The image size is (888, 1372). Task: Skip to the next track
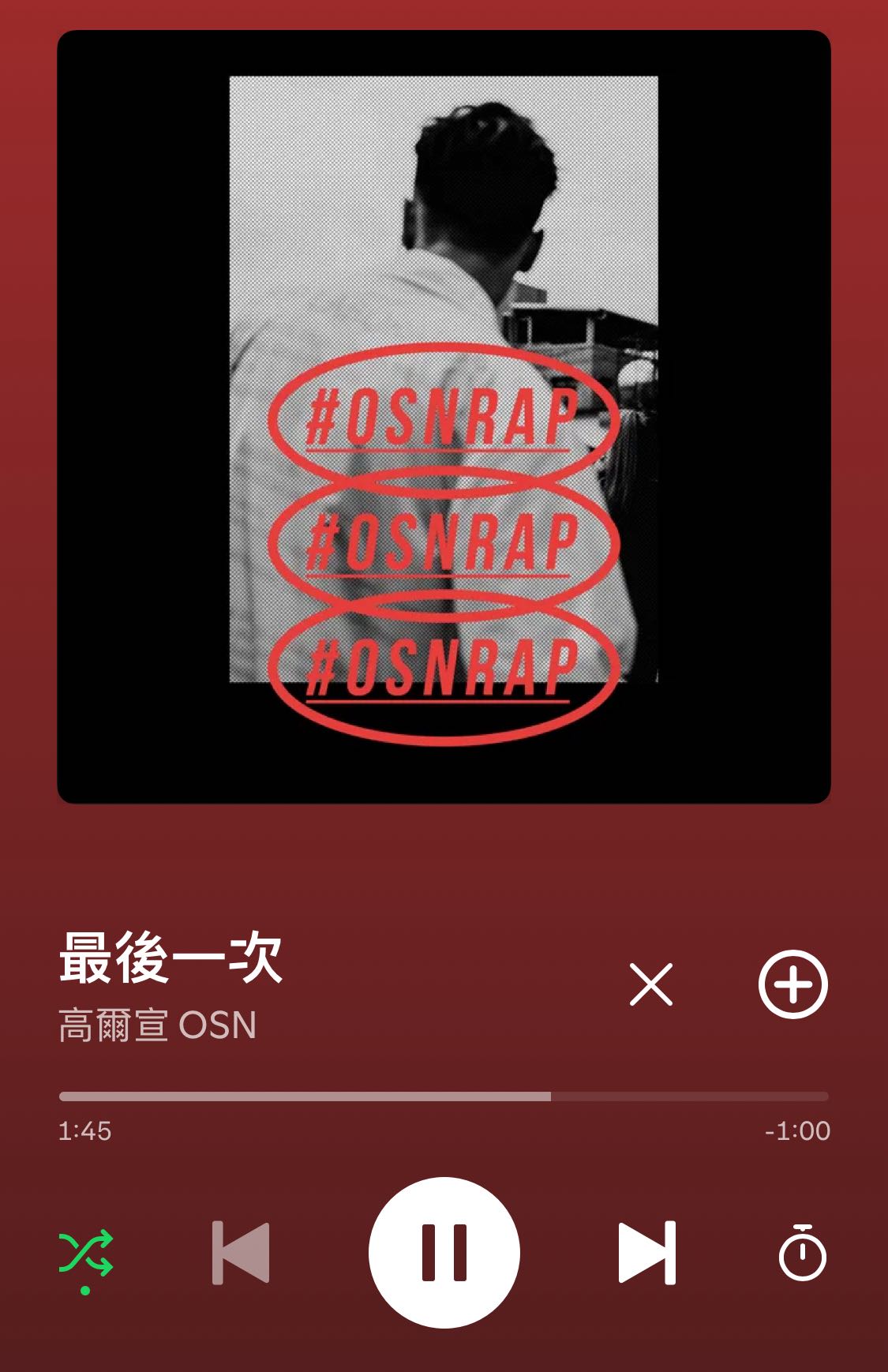click(646, 1253)
